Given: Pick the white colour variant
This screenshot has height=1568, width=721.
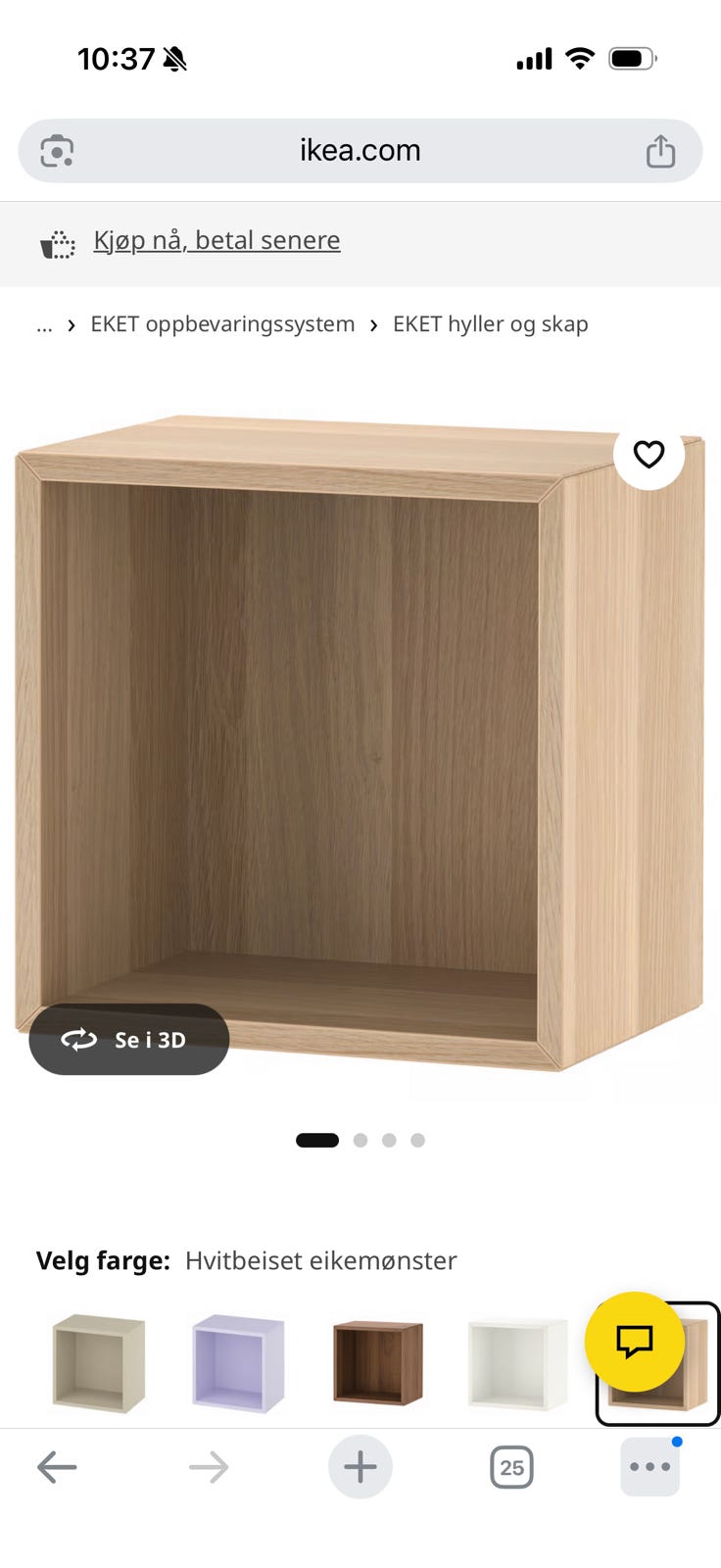Looking at the screenshot, I should coord(518,1363).
